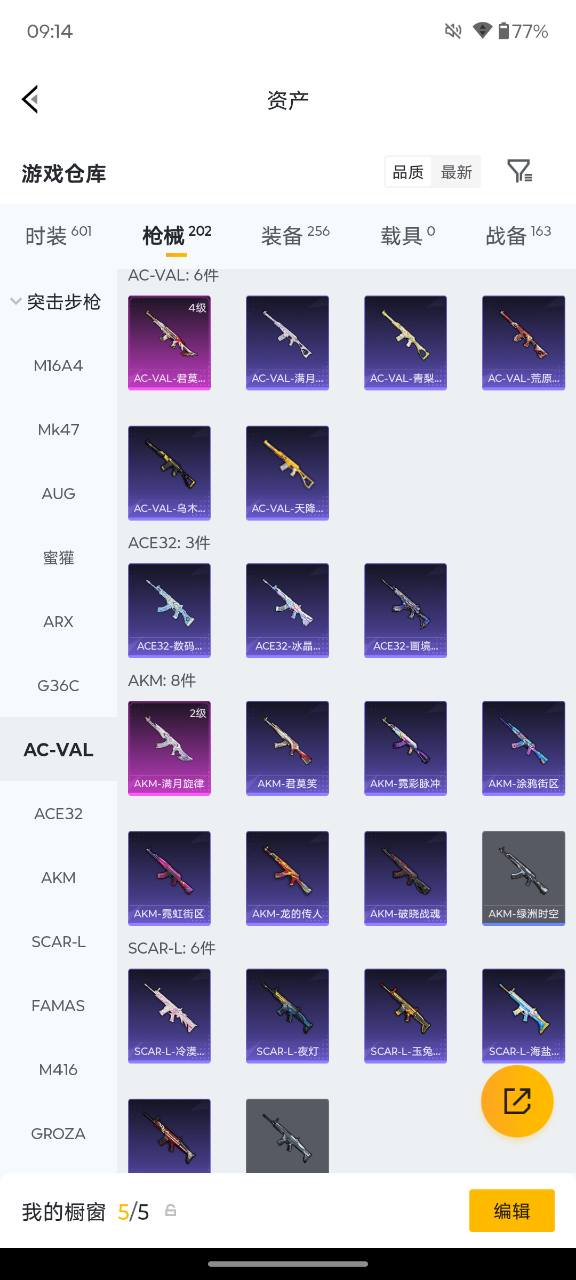Switch to the 战备 tab
Image resolution: width=576 pixels, height=1280 pixels.
tap(518, 235)
